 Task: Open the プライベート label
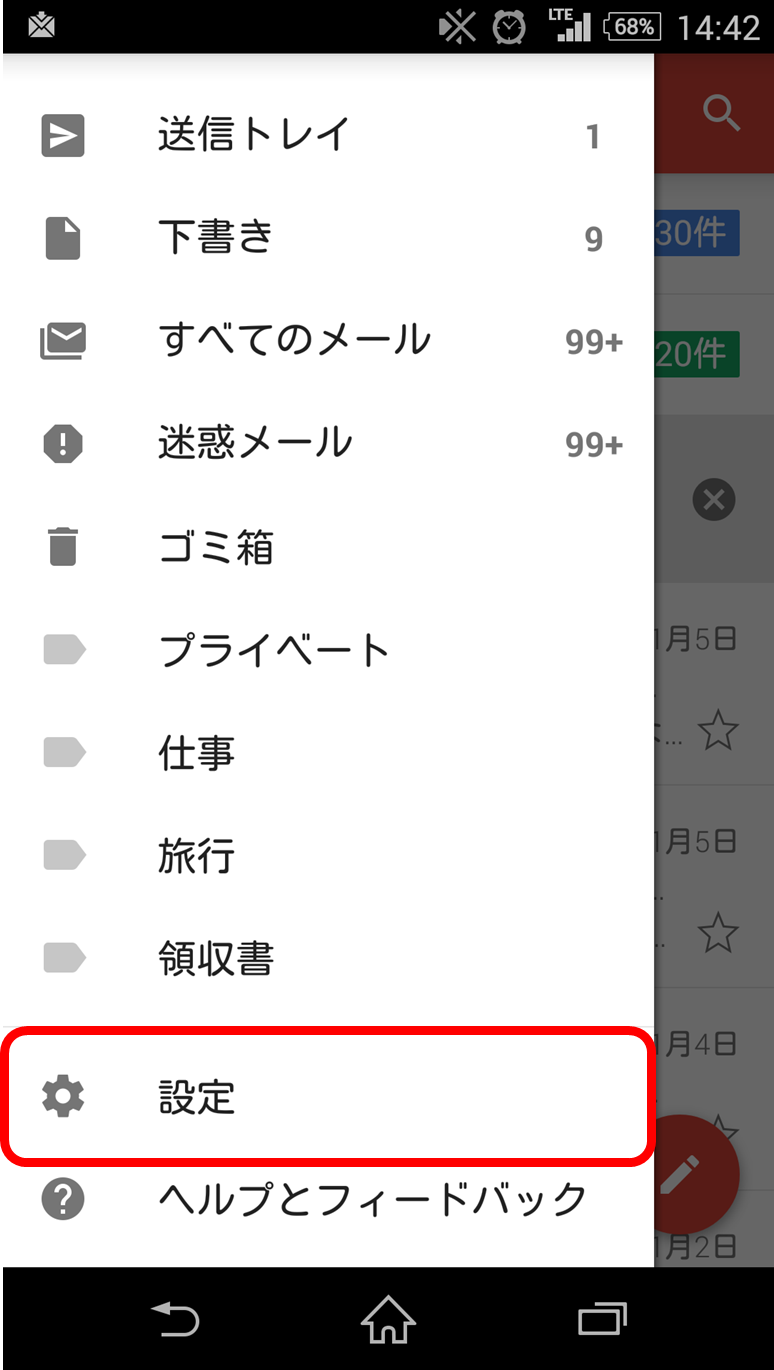[x=328, y=650]
